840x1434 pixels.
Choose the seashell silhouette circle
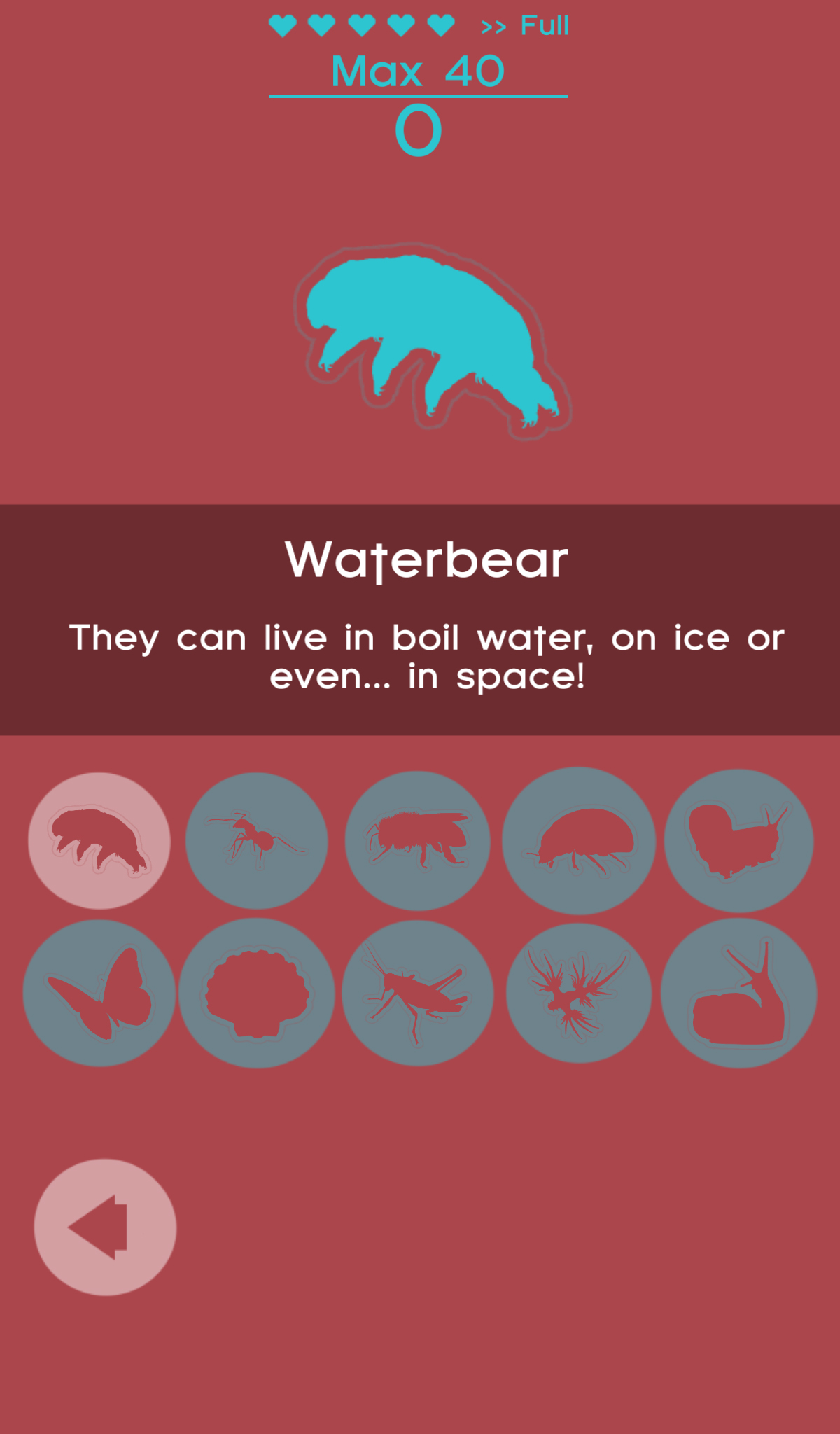(x=256, y=993)
